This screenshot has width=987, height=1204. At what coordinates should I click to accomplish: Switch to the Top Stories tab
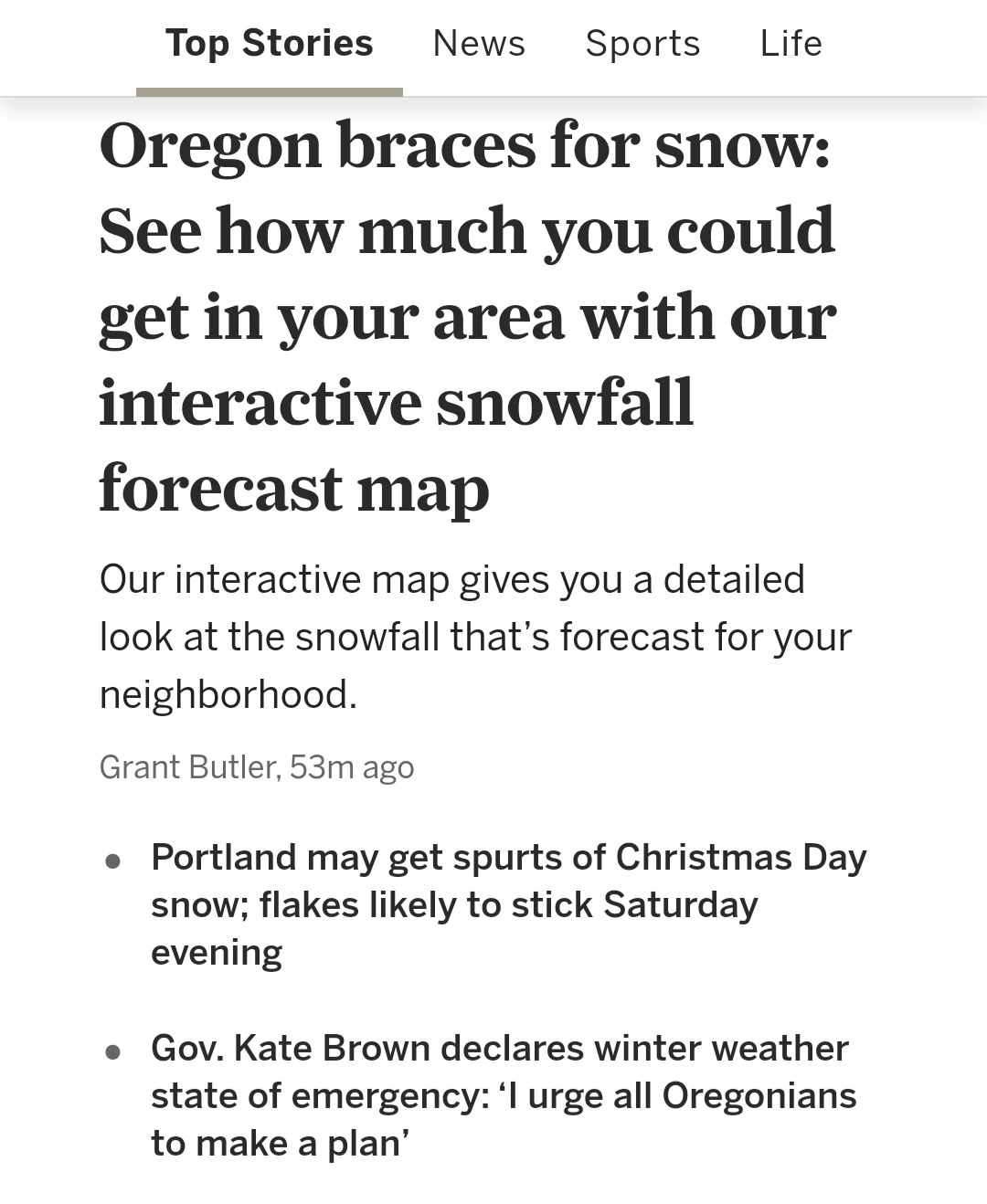tap(269, 44)
